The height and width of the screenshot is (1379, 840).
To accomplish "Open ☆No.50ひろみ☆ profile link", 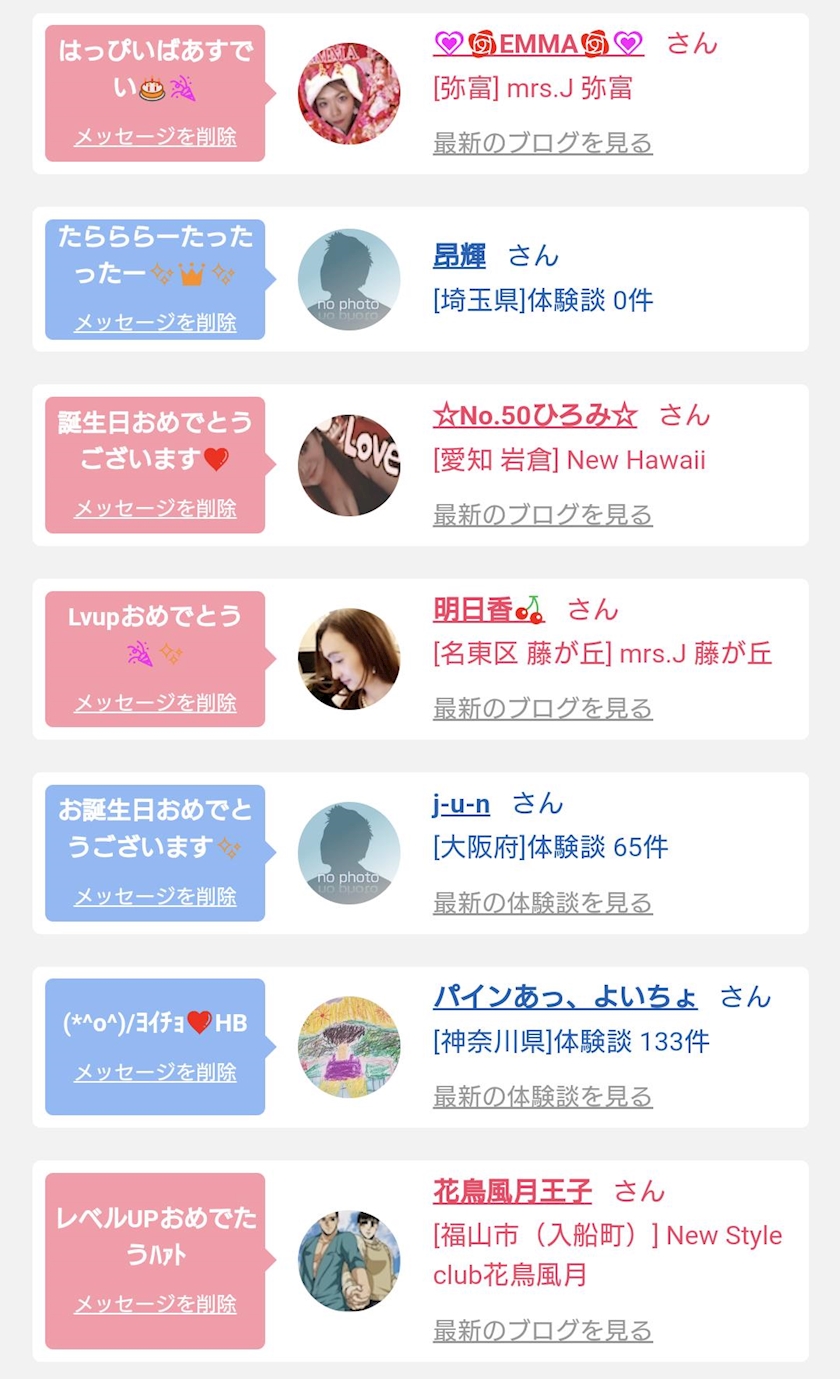I will point(534,416).
